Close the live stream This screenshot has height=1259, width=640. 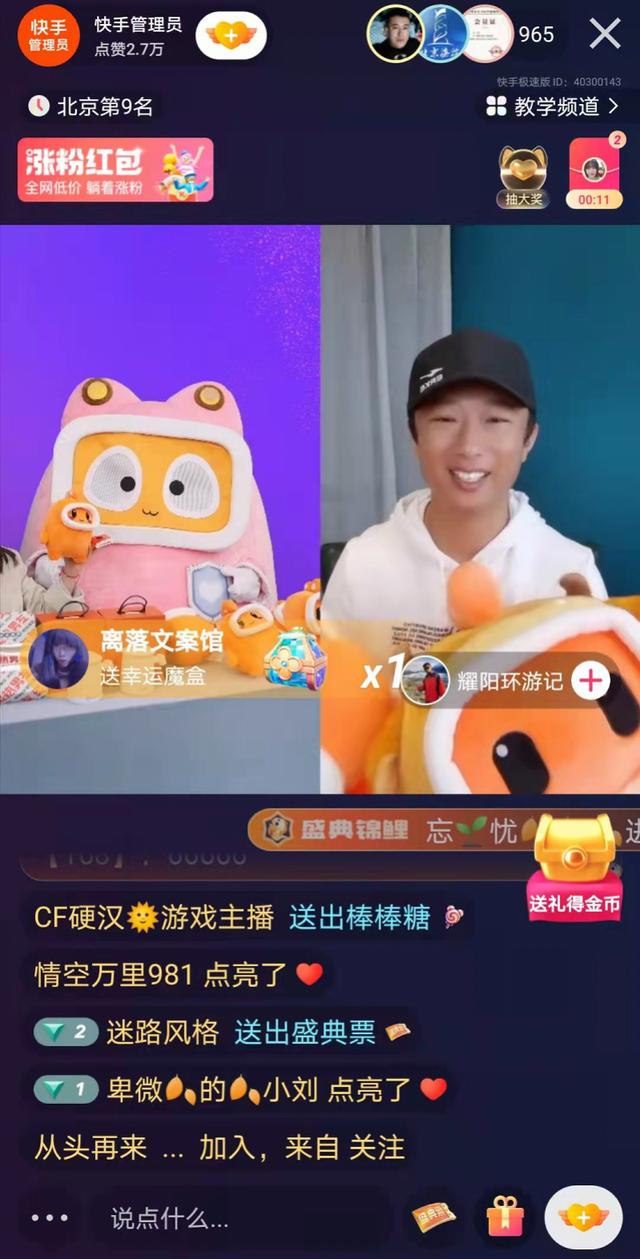pos(605,34)
